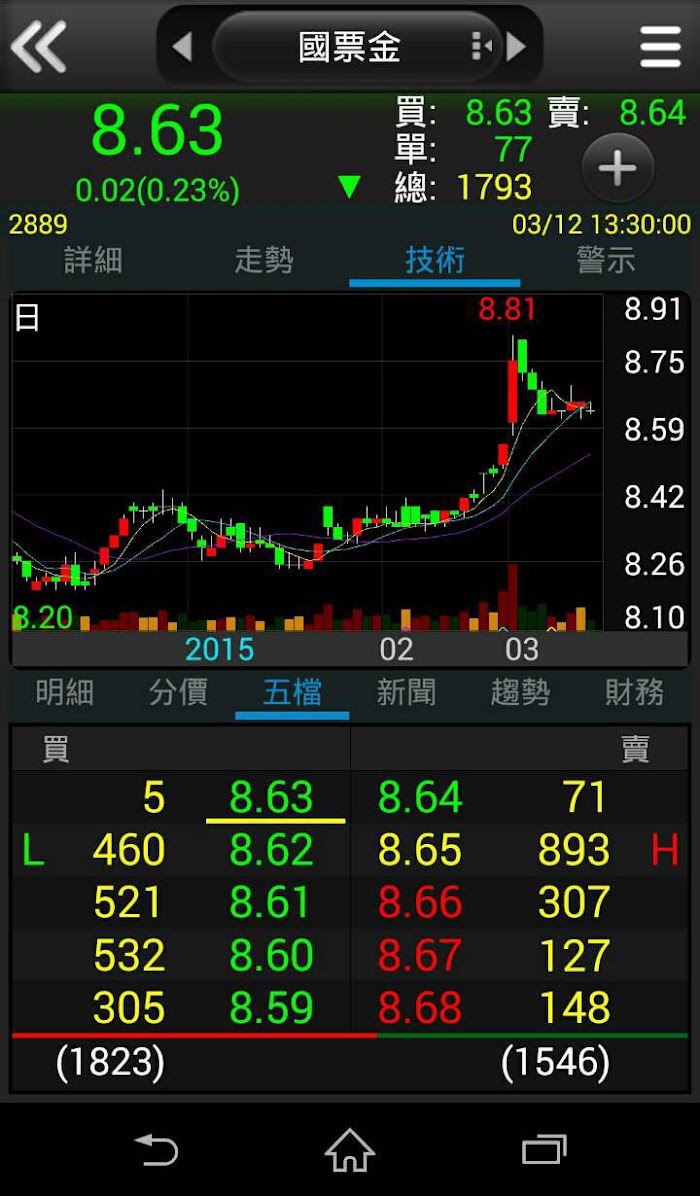Screen dimensions: 700x1196
Task: Open the 新聞 tab
Action: coord(406,693)
